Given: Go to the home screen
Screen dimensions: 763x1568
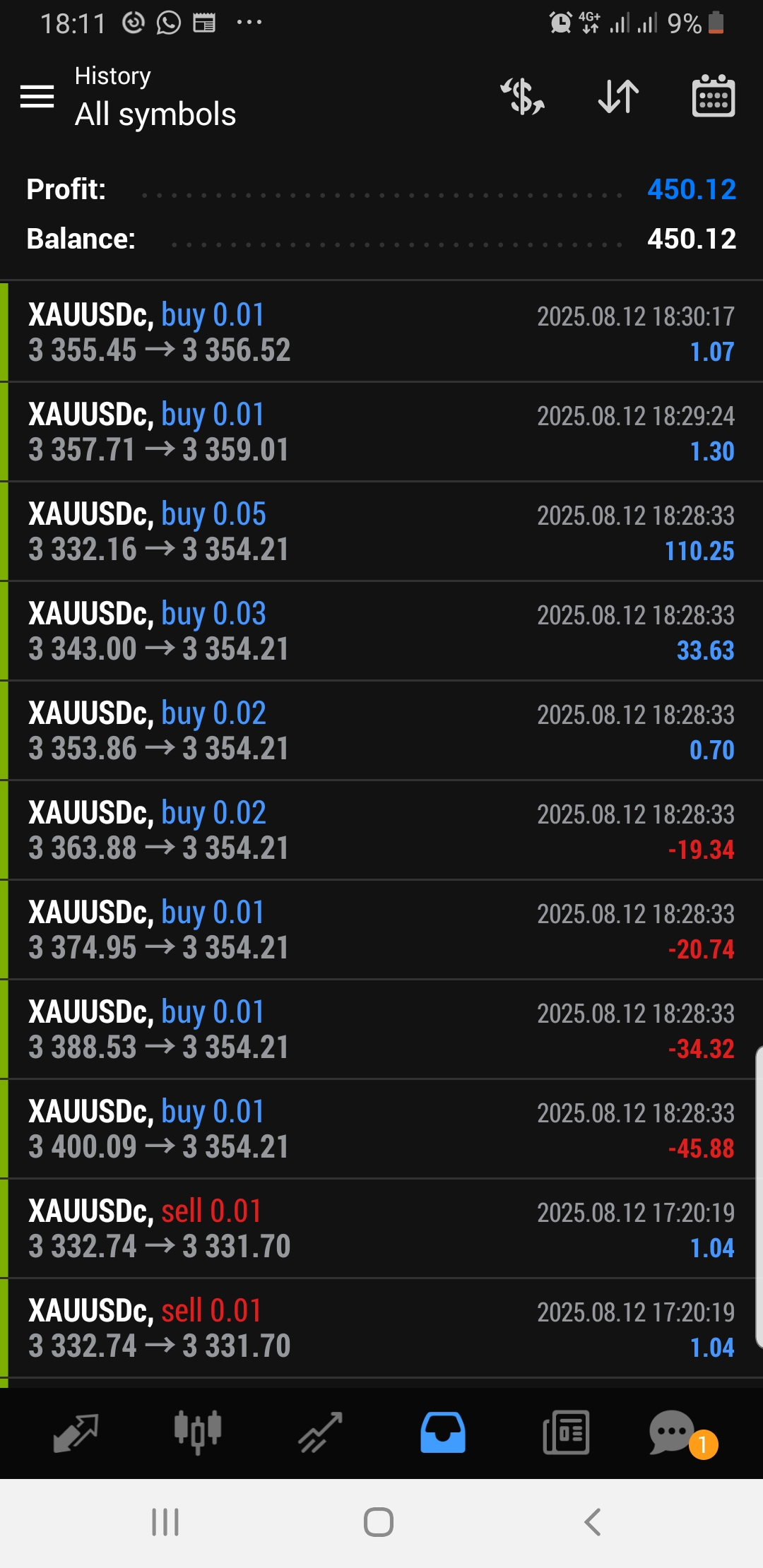Looking at the screenshot, I should 379,1522.
